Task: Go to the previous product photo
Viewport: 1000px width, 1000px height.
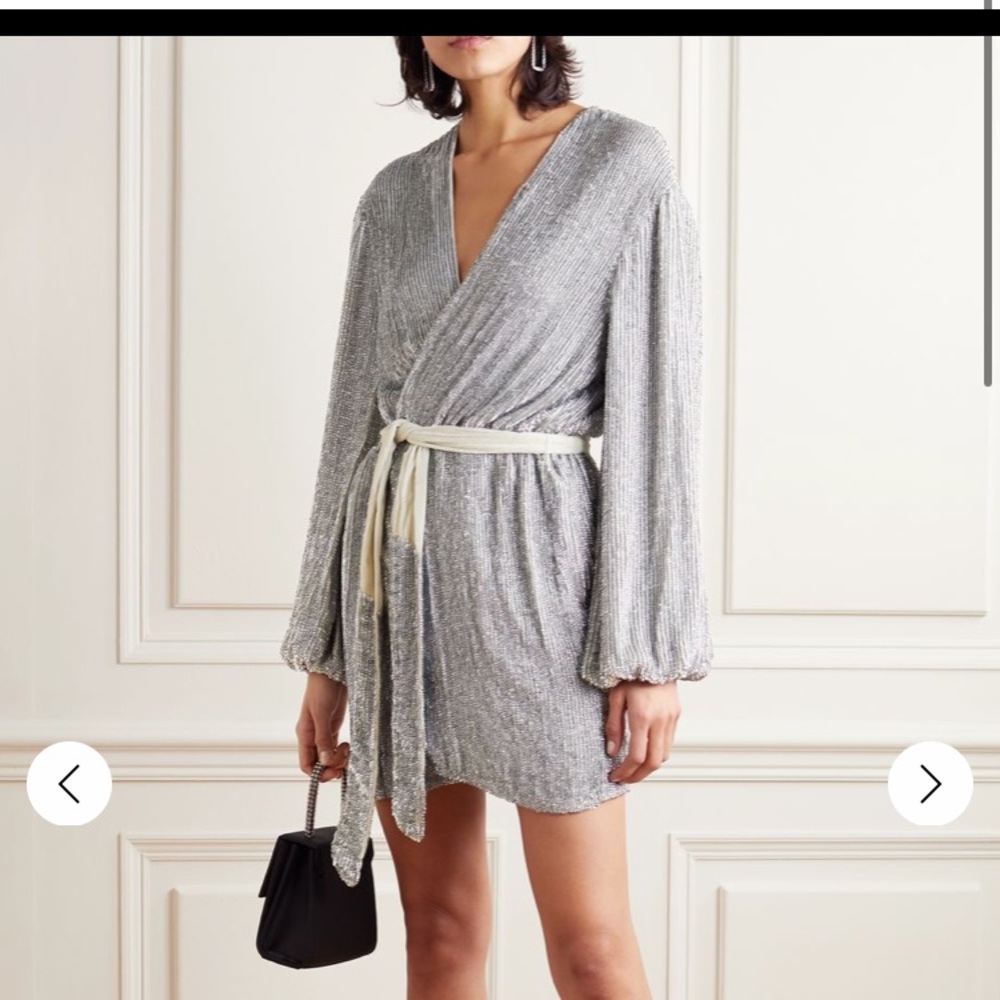Action: coord(68,783)
